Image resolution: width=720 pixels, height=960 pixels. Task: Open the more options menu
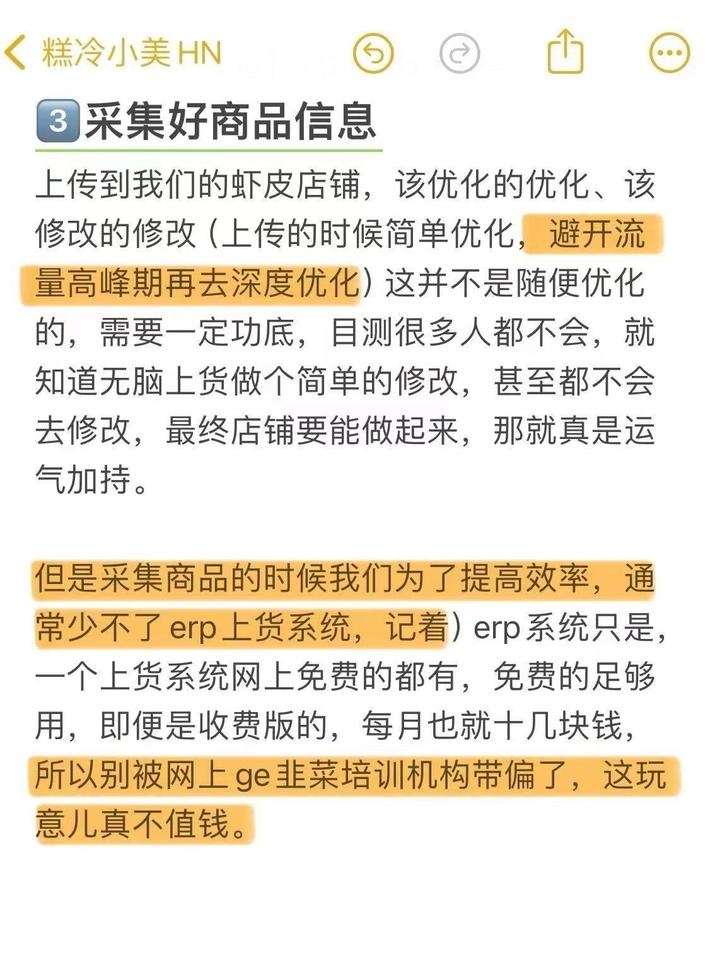click(669, 53)
